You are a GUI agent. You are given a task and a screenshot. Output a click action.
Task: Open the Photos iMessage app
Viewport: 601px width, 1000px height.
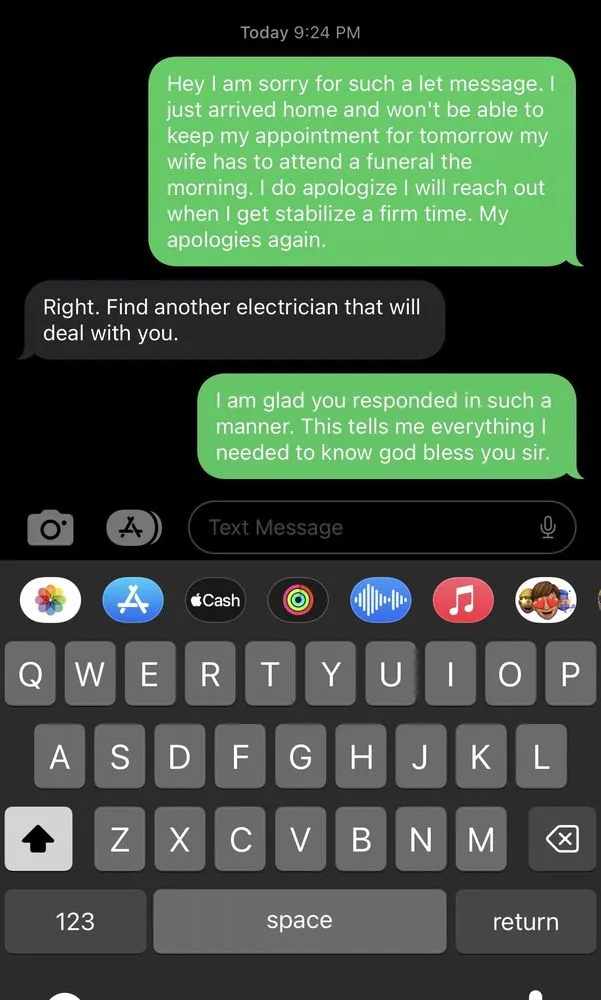point(51,600)
